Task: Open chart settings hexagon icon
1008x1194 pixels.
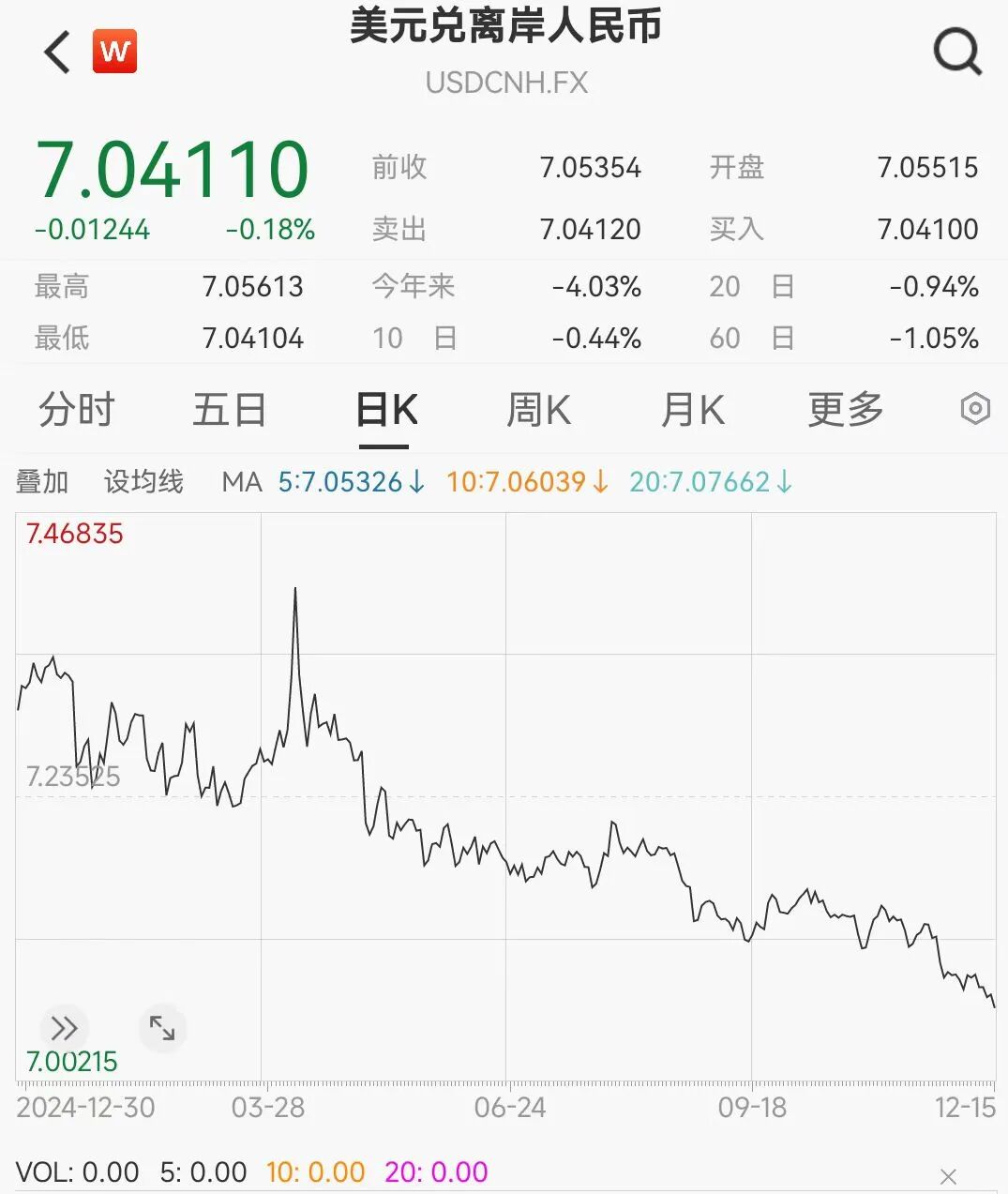Action: tap(975, 409)
